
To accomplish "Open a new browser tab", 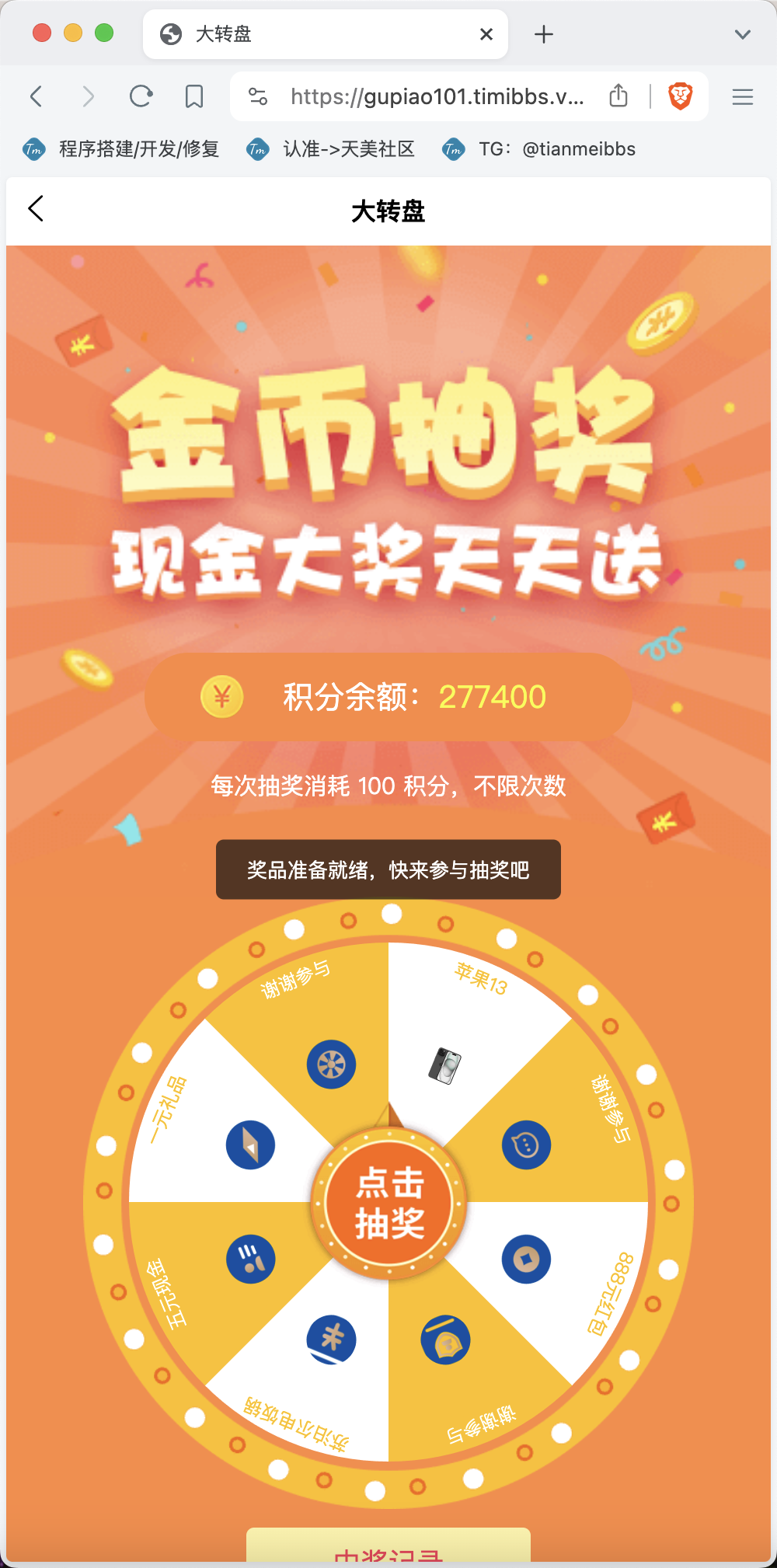I will 544,34.
